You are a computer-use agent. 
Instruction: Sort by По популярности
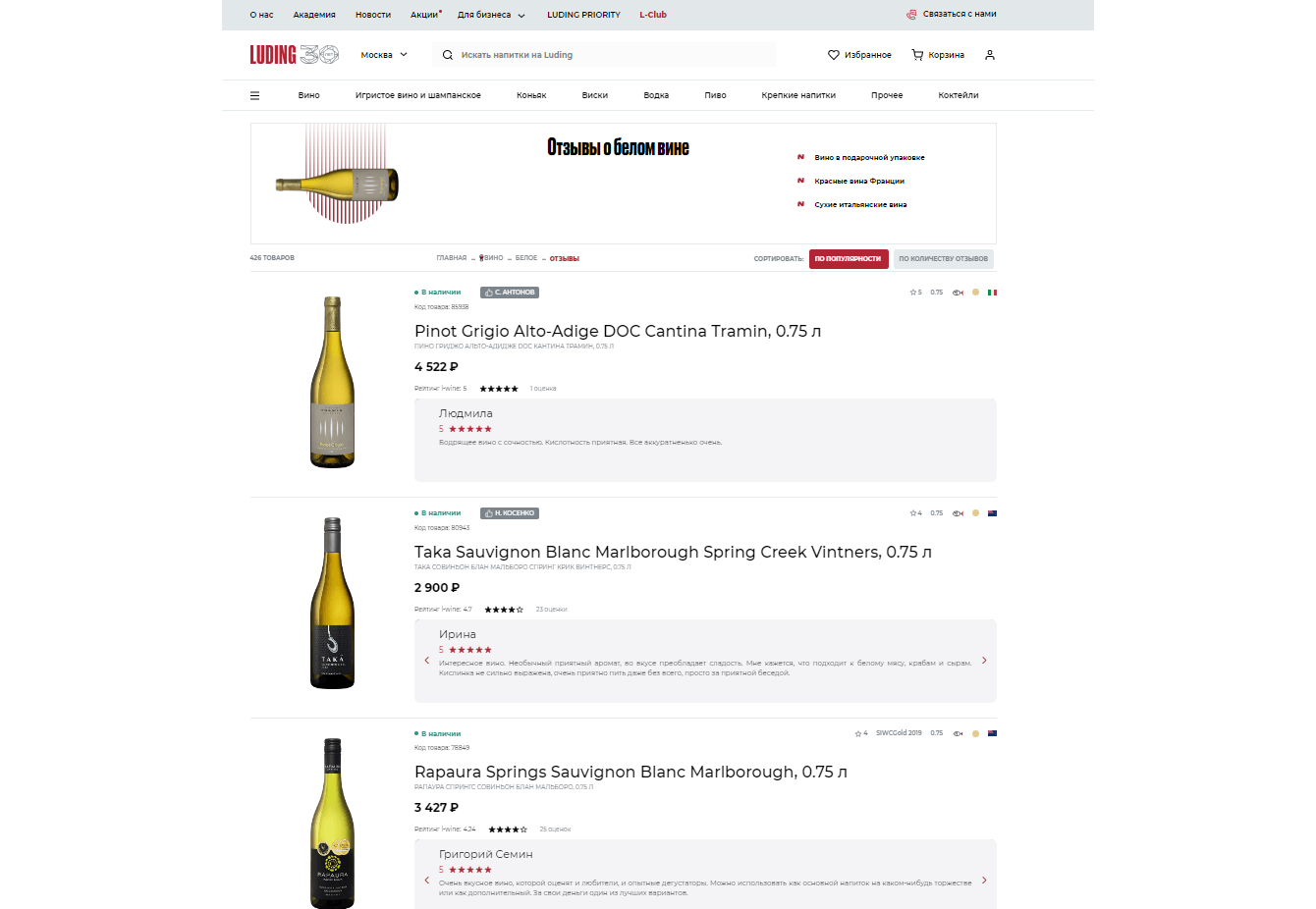point(849,258)
